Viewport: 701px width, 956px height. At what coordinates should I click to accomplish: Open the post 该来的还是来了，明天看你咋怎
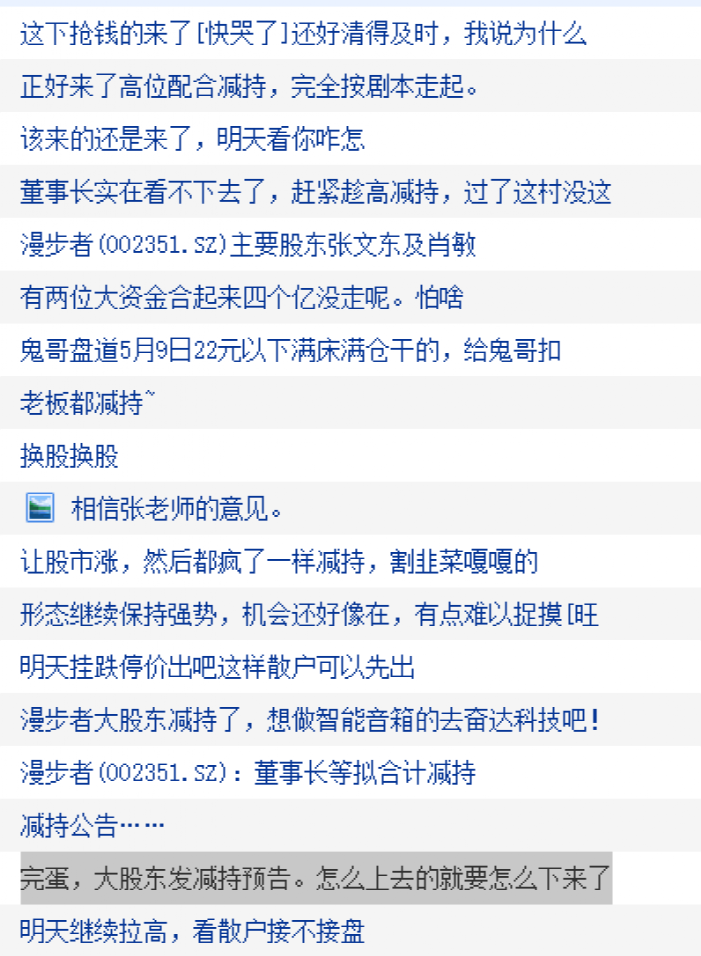tap(192, 139)
